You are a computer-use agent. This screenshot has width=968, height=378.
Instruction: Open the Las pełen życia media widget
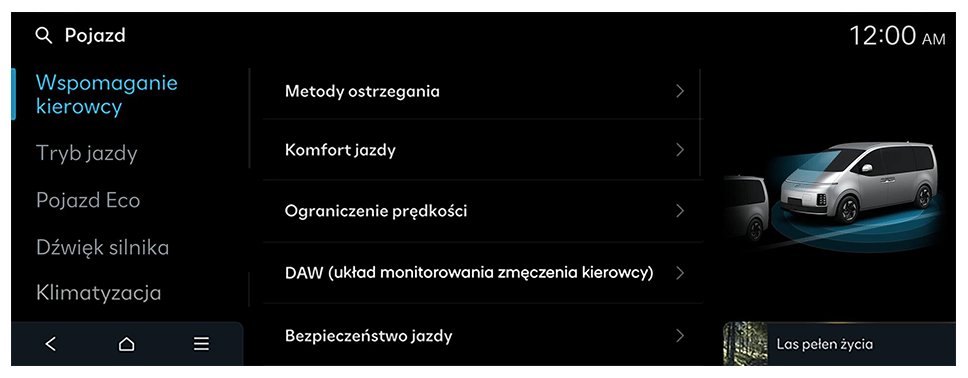839,343
